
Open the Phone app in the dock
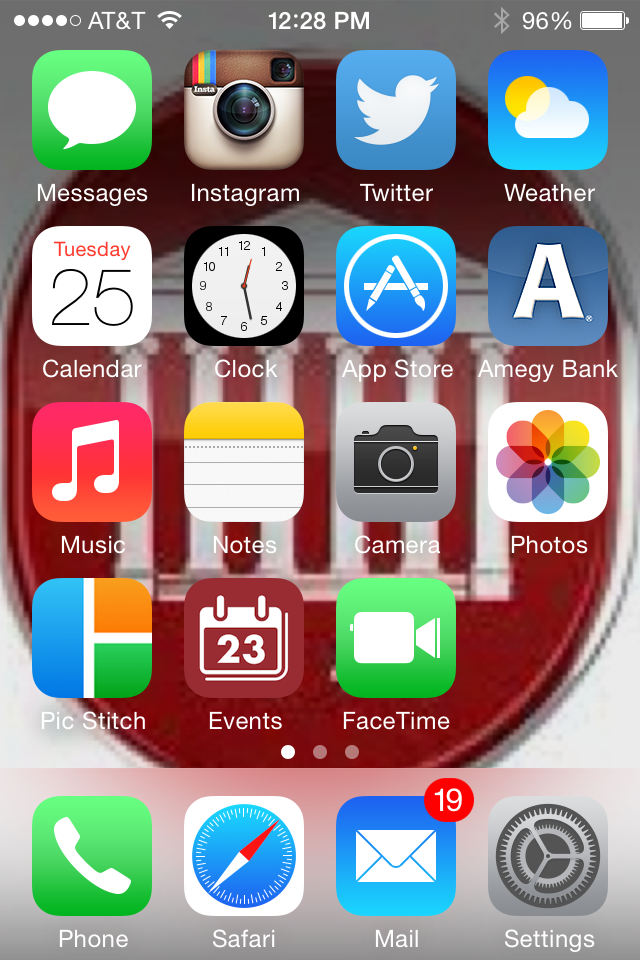[92, 856]
